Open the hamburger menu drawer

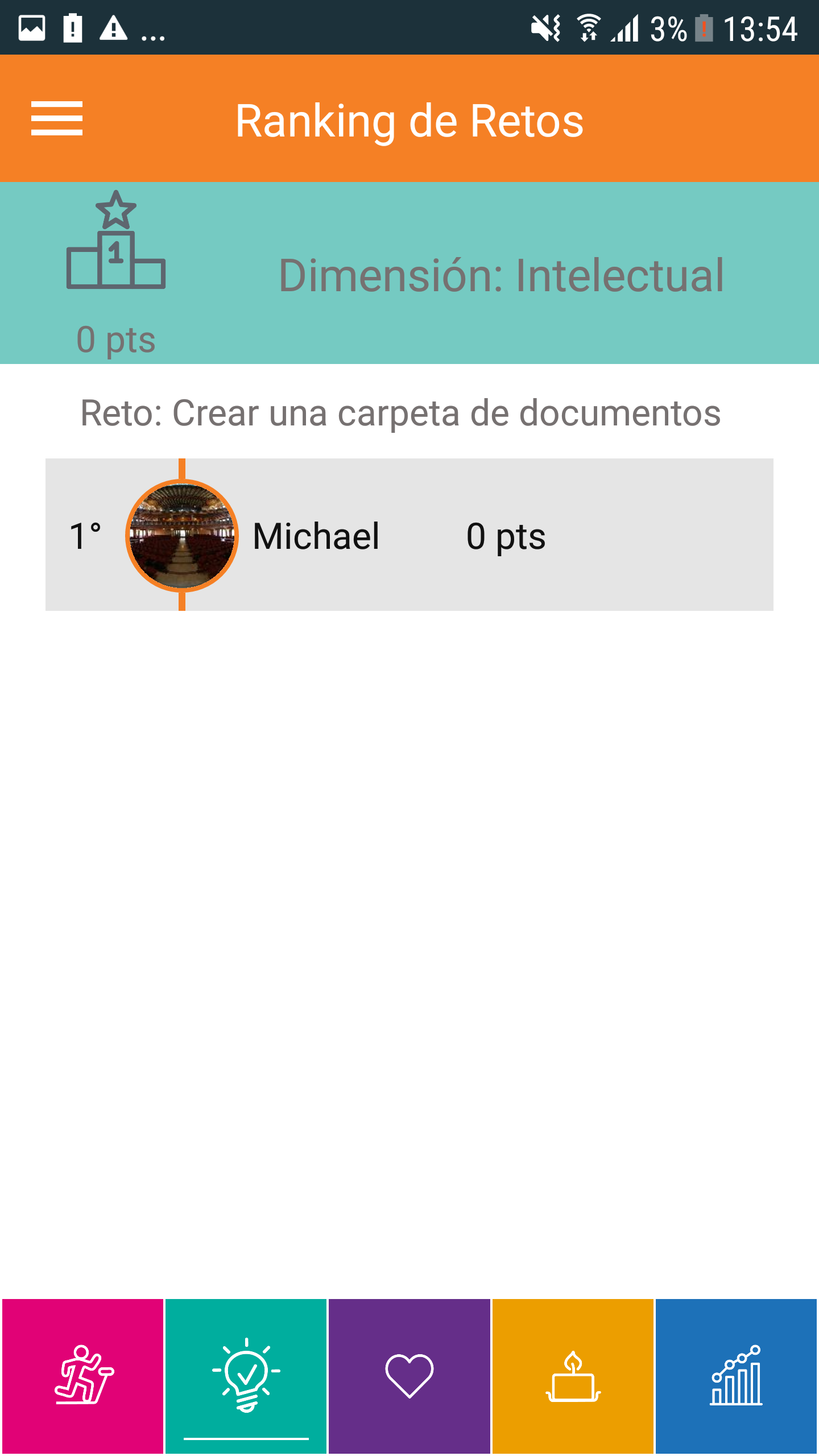point(57,118)
